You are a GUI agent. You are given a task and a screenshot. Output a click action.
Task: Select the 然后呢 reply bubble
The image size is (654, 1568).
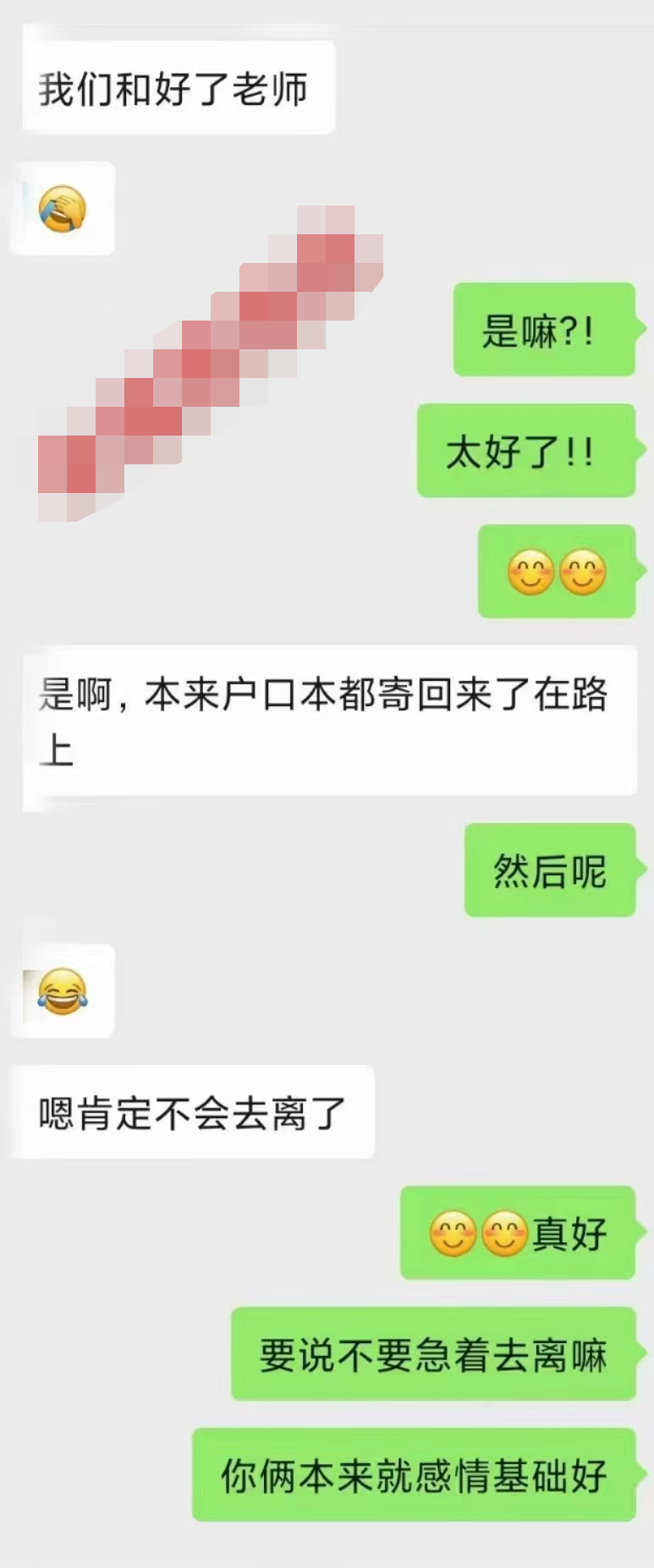point(550,873)
